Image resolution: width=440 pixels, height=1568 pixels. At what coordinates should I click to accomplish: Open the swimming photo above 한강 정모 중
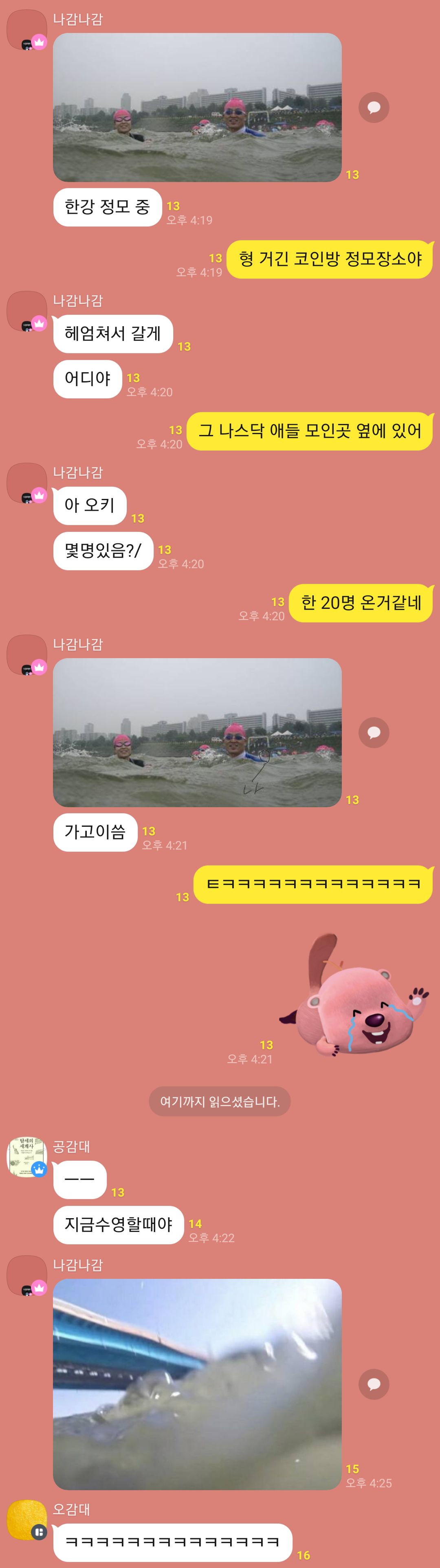(x=197, y=107)
